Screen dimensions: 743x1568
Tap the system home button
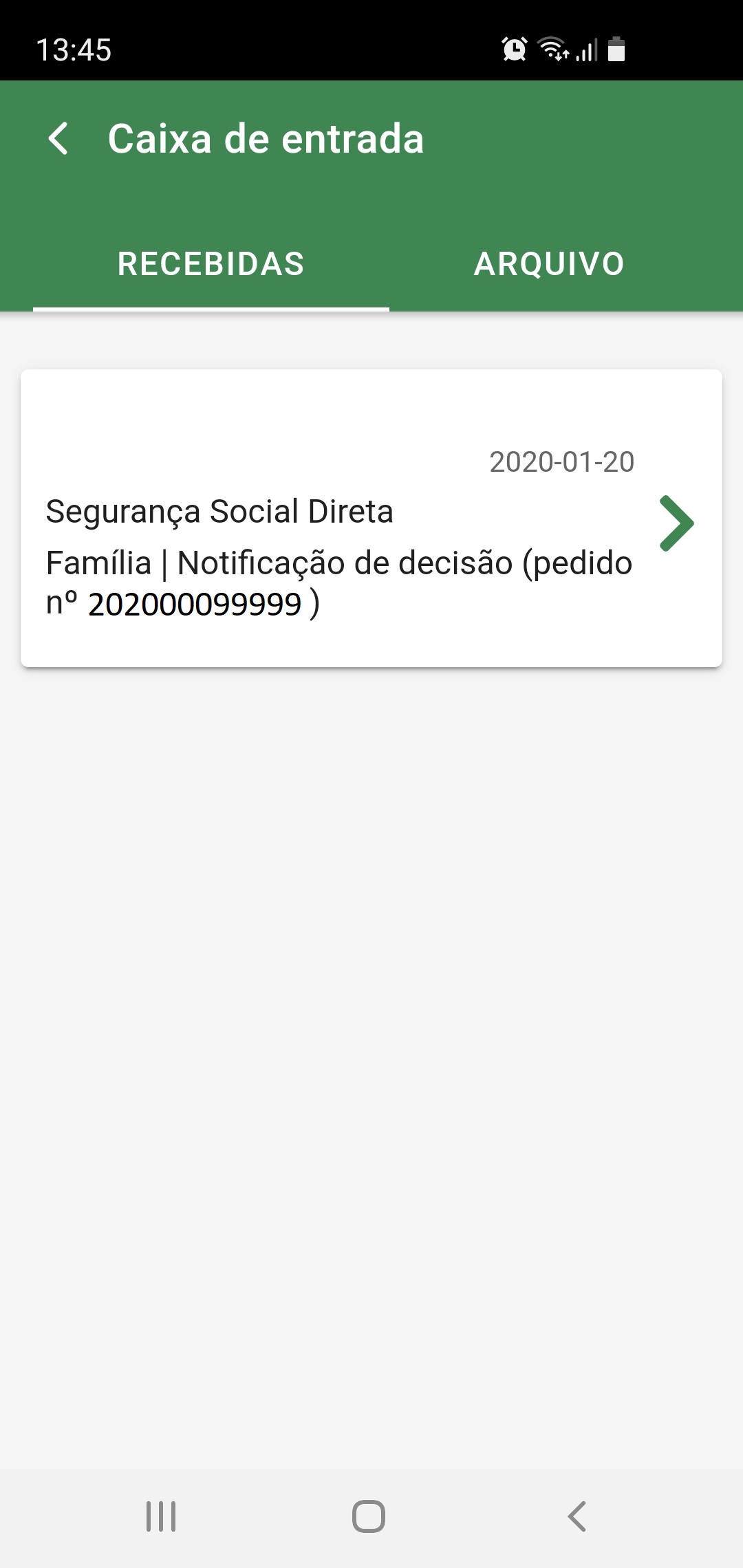pos(369,1516)
